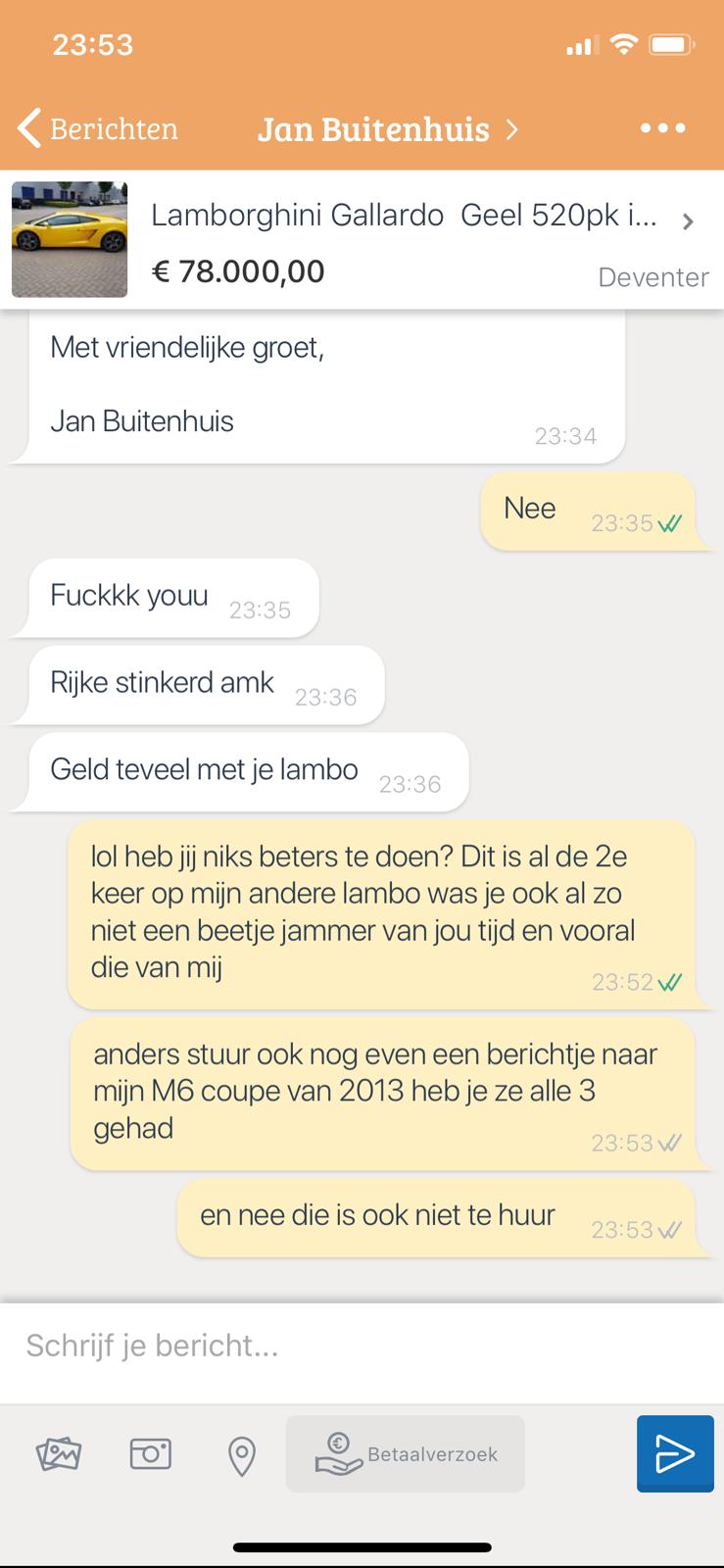Open the camera to take photo
The height and width of the screenshot is (1568, 724).
coord(150,1453)
